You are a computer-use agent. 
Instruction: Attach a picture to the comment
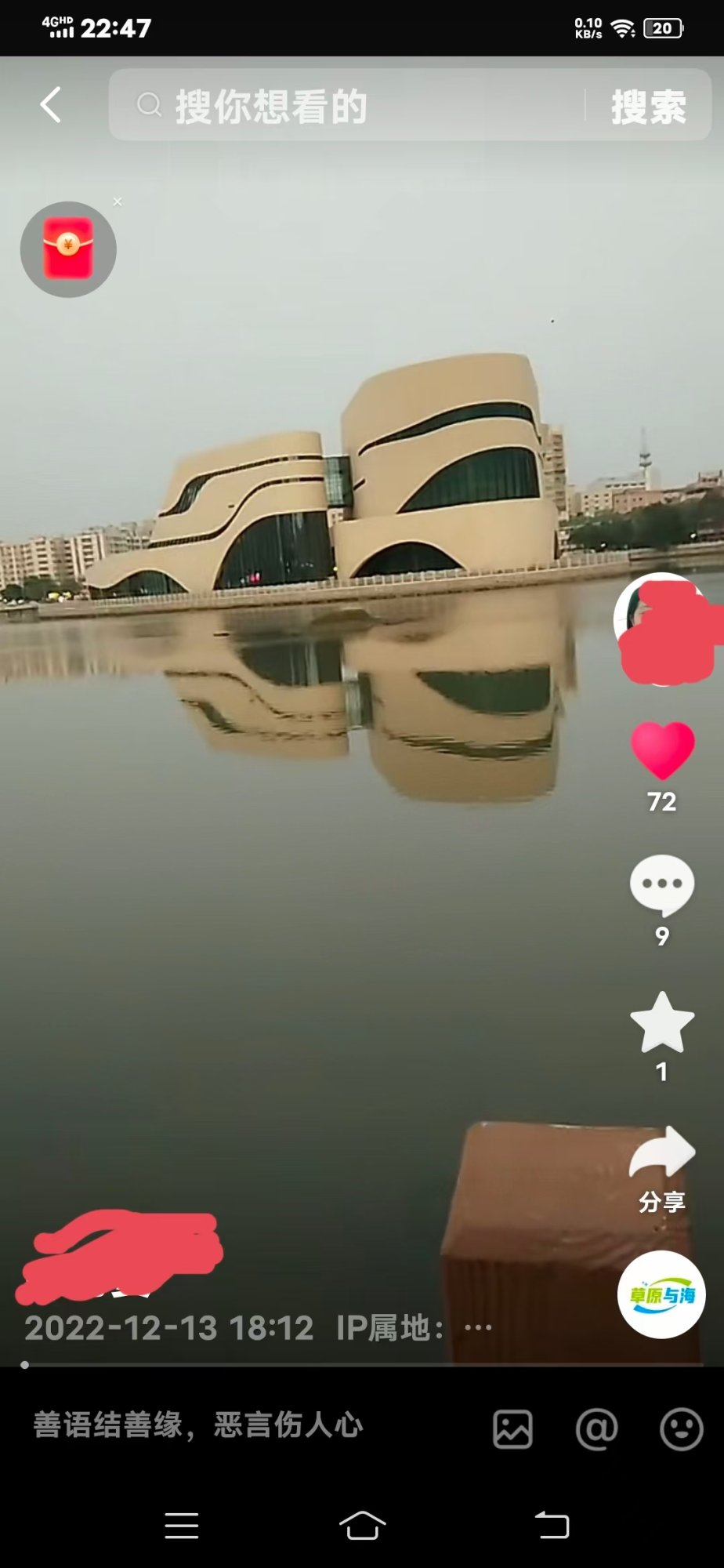512,1428
